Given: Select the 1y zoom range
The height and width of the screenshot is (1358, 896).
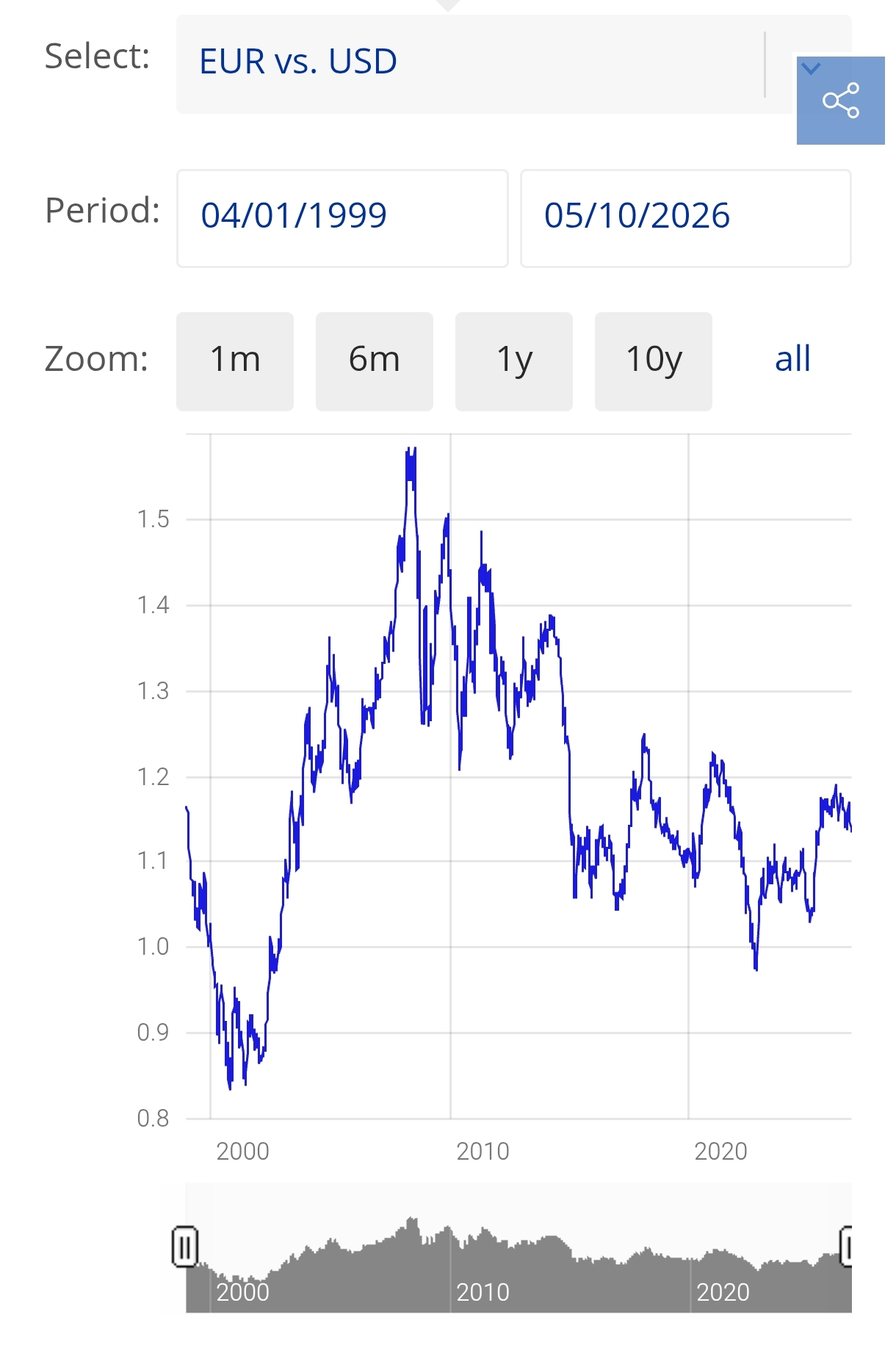Looking at the screenshot, I should point(514,361).
